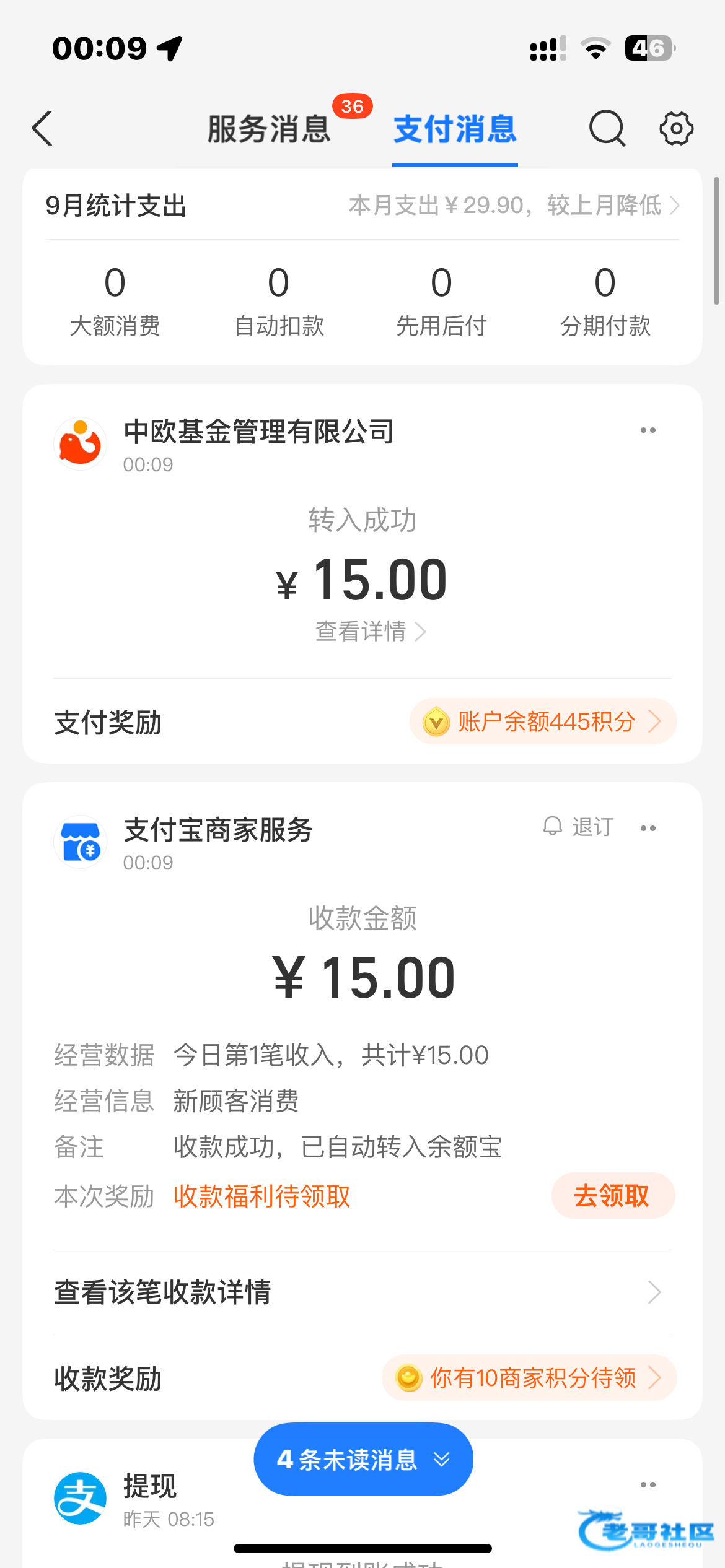Claim 你有10商家积分待领 chip

coord(529,1378)
